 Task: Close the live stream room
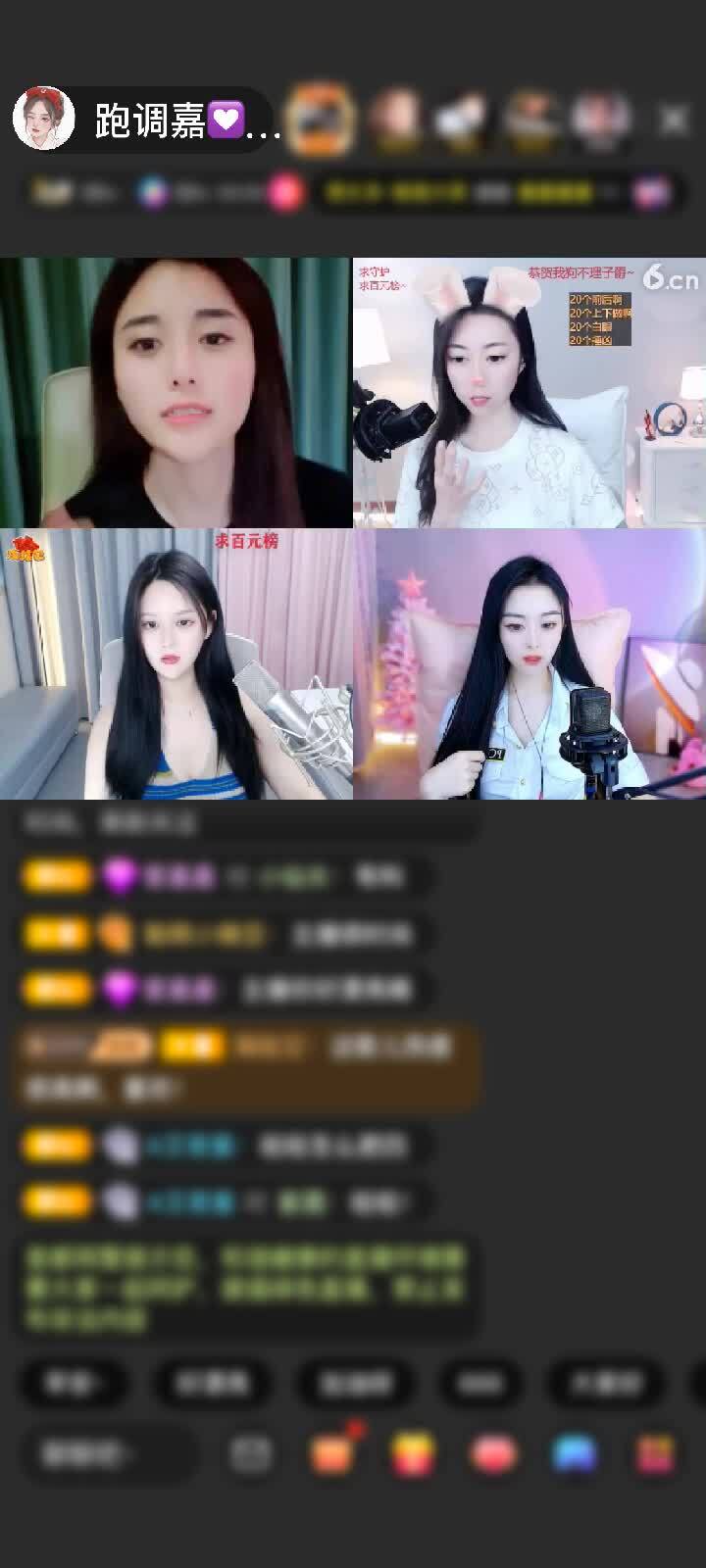pyautogui.click(x=674, y=120)
